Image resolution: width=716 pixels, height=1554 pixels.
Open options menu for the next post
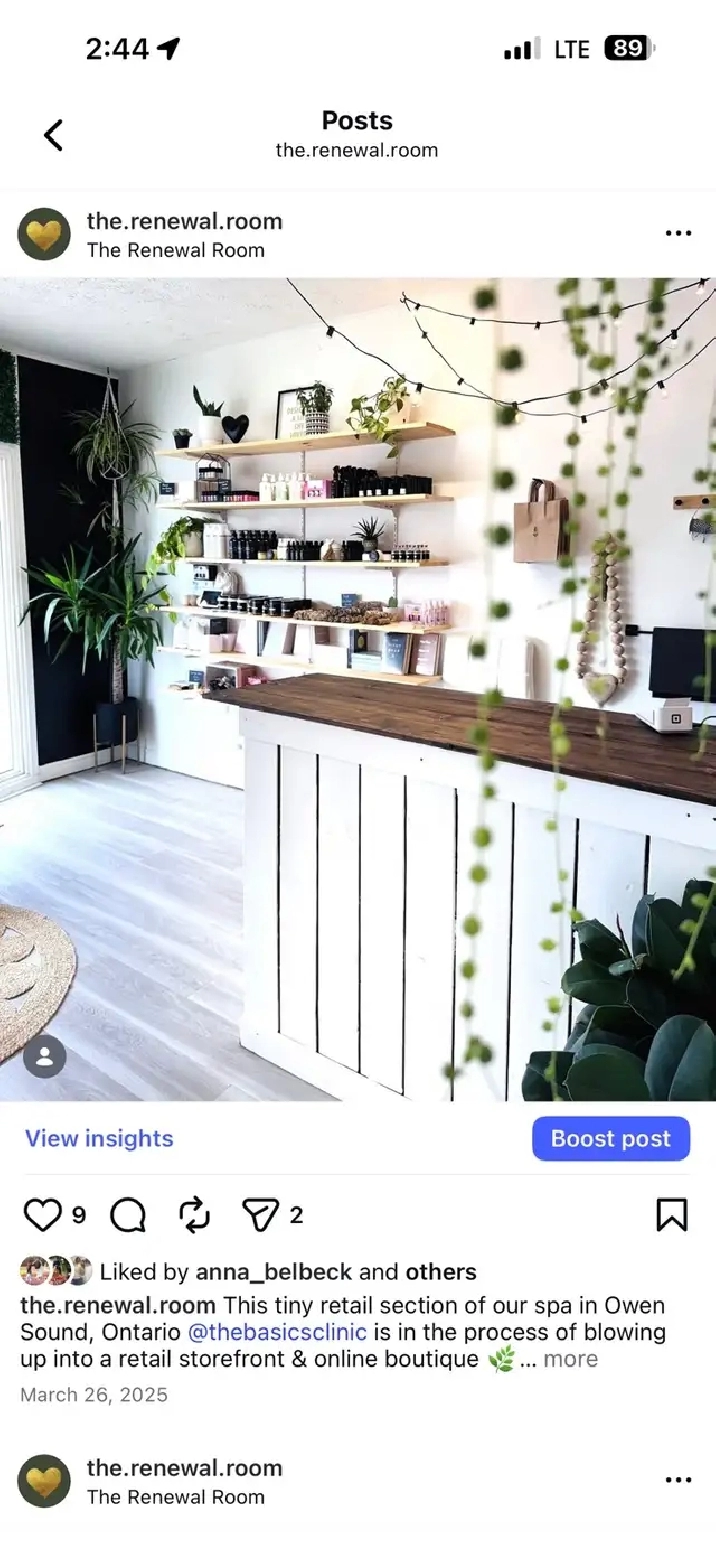coord(678,1480)
